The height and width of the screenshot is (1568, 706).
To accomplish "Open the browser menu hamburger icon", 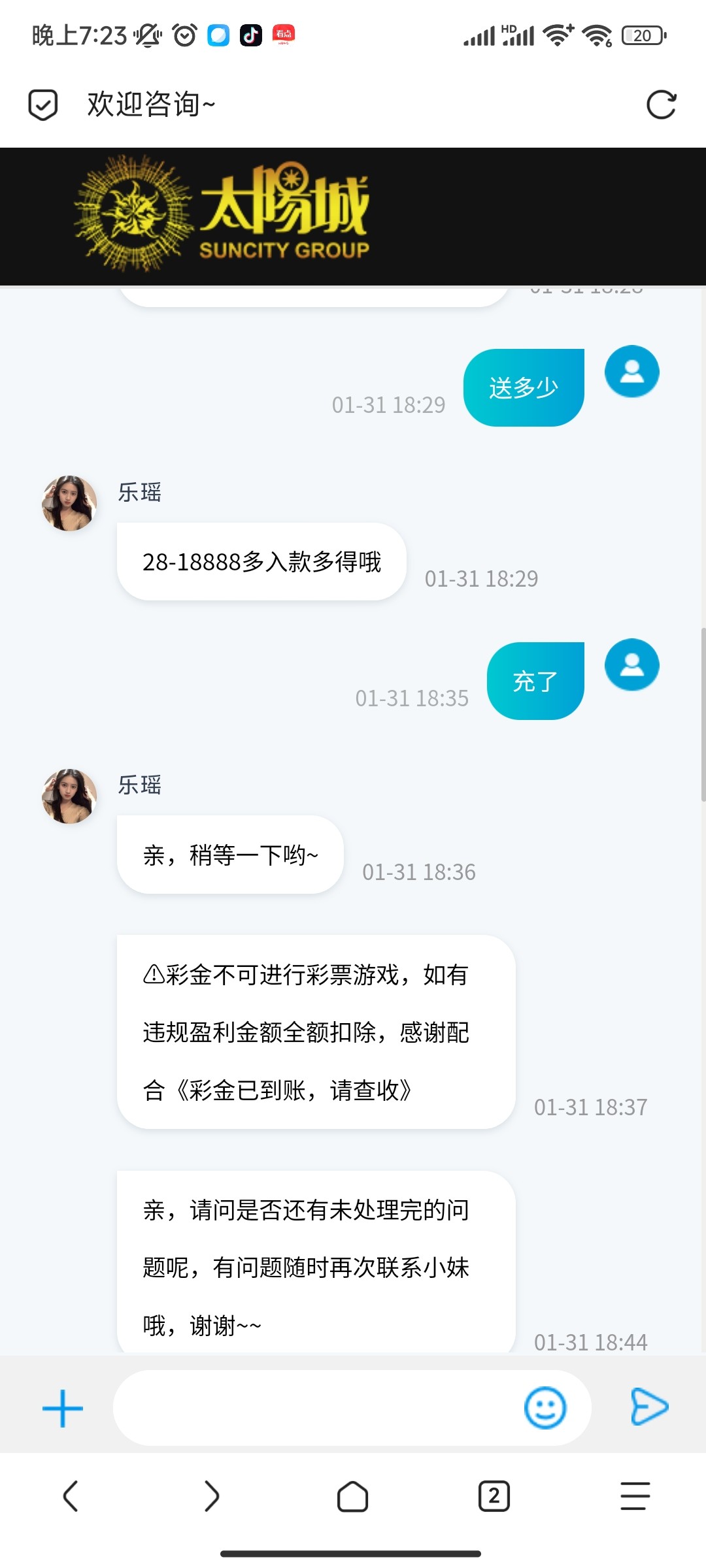I will 634,1497.
